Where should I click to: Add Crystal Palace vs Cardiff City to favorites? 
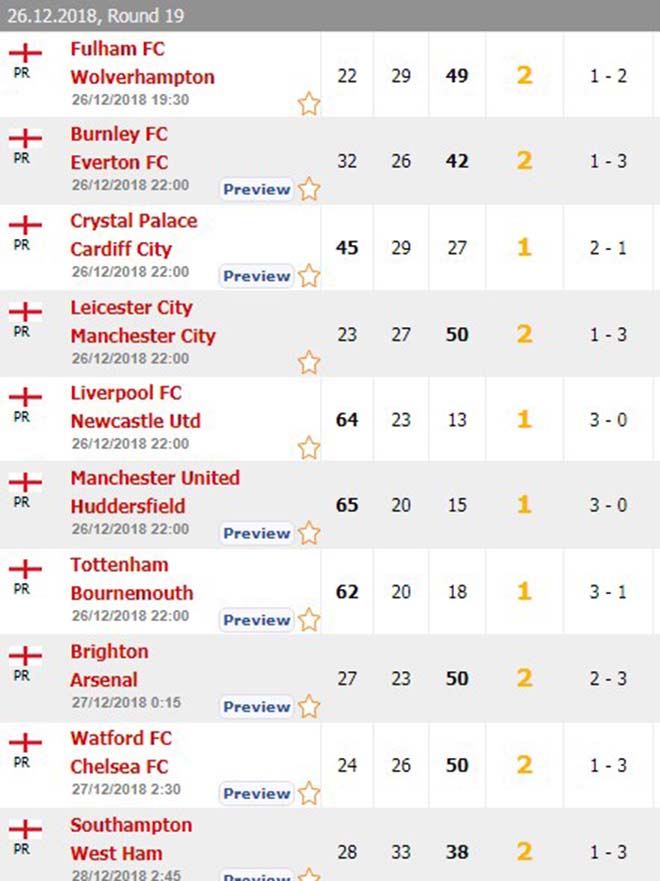pyautogui.click(x=309, y=276)
